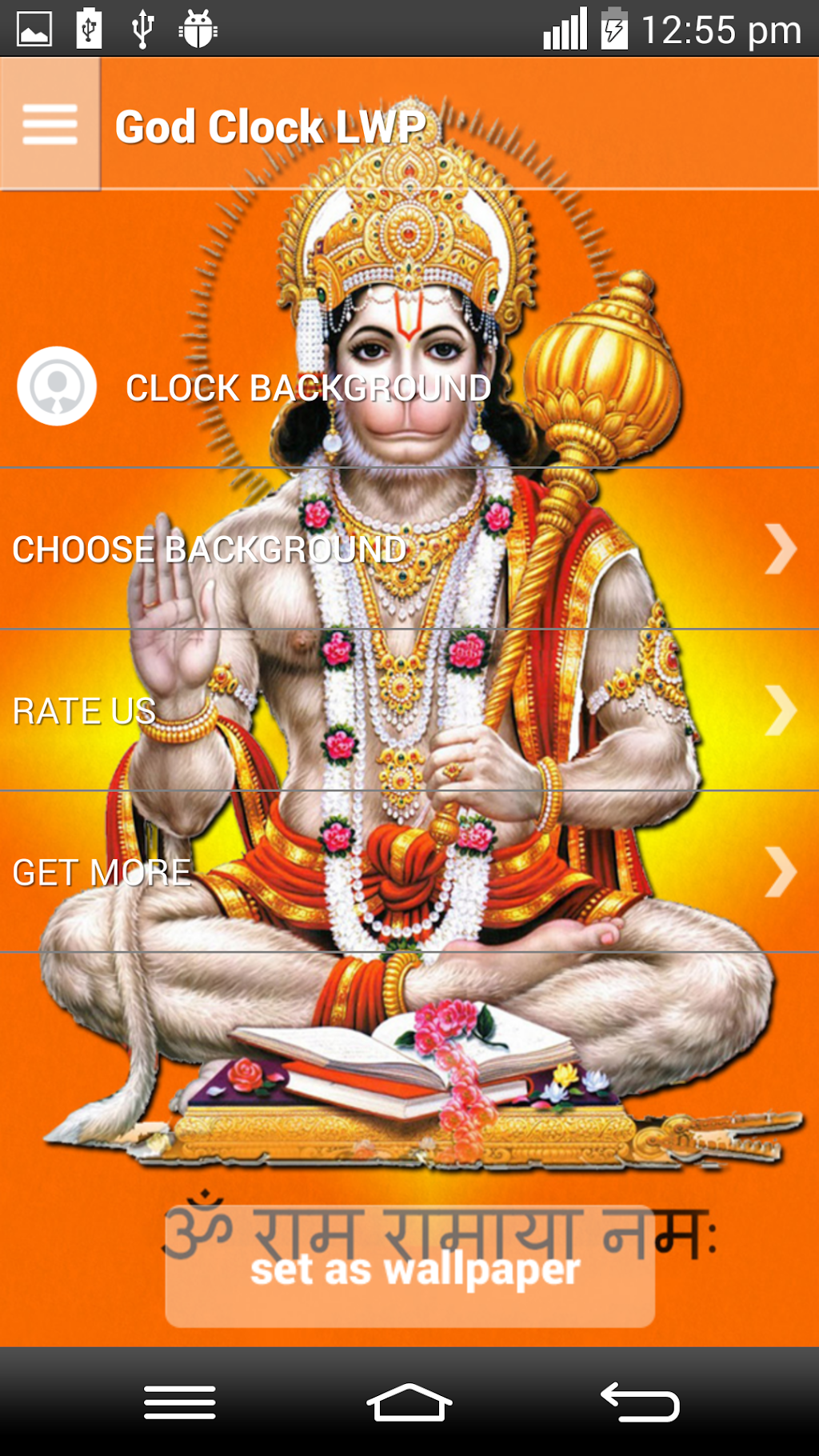The width and height of the screenshot is (819, 1456).
Task: Go to the home screen
Action: coord(409,1402)
